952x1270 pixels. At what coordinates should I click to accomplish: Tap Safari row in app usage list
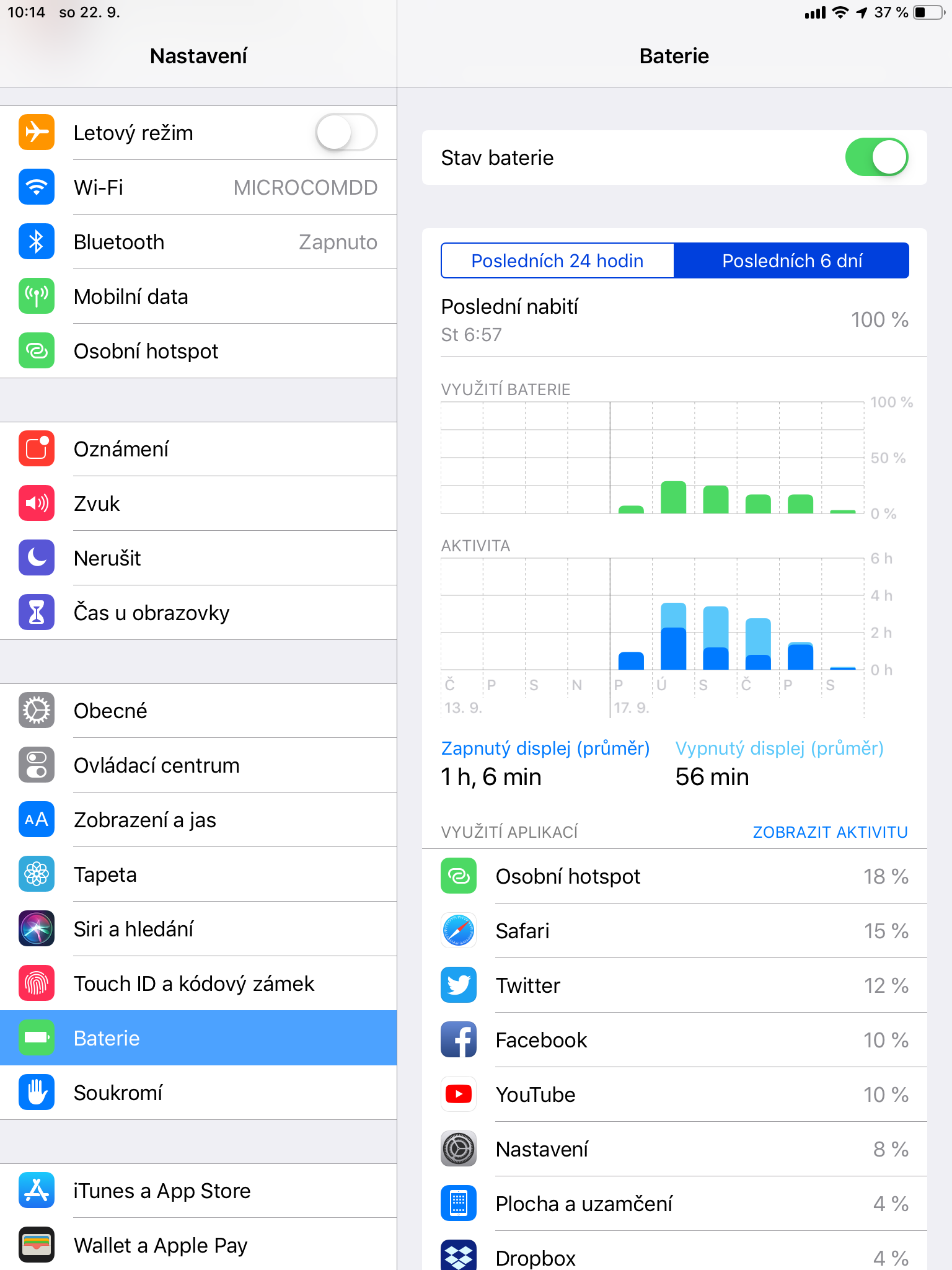pyautogui.click(x=674, y=931)
